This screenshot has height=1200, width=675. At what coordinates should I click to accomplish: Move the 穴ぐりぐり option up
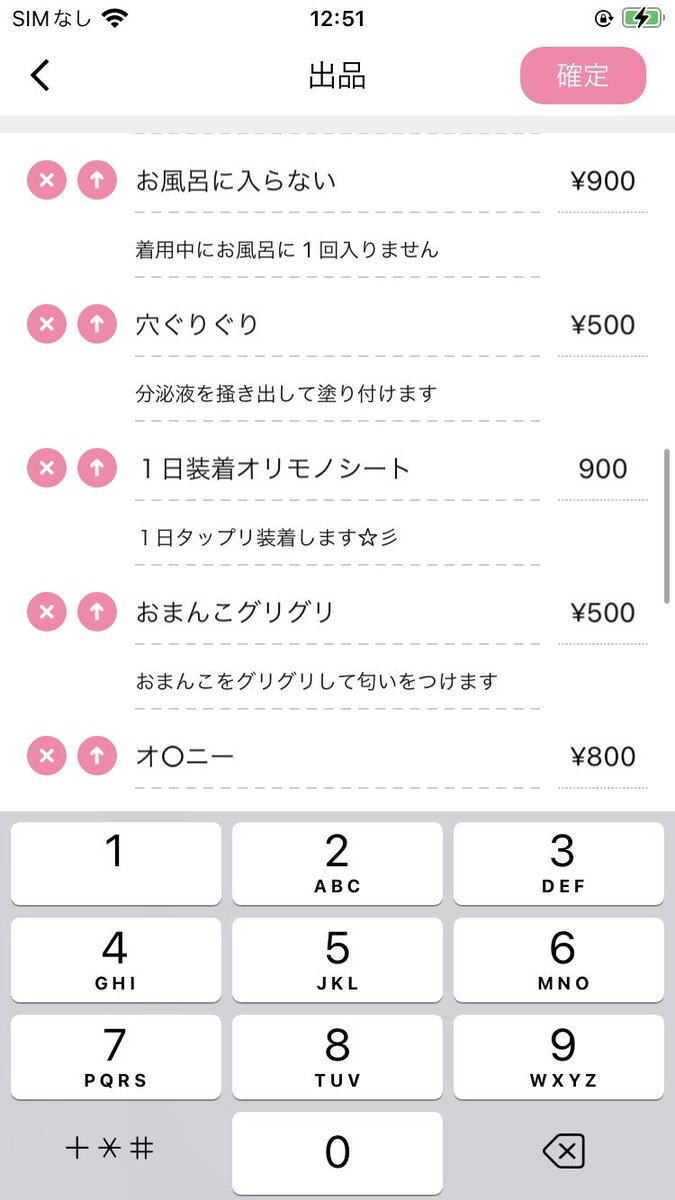tap(97, 324)
